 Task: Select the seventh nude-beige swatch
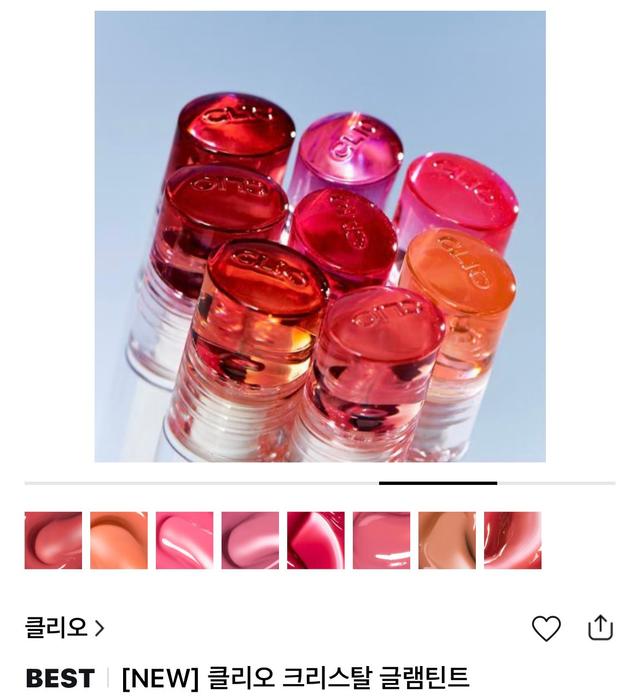click(x=447, y=541)
